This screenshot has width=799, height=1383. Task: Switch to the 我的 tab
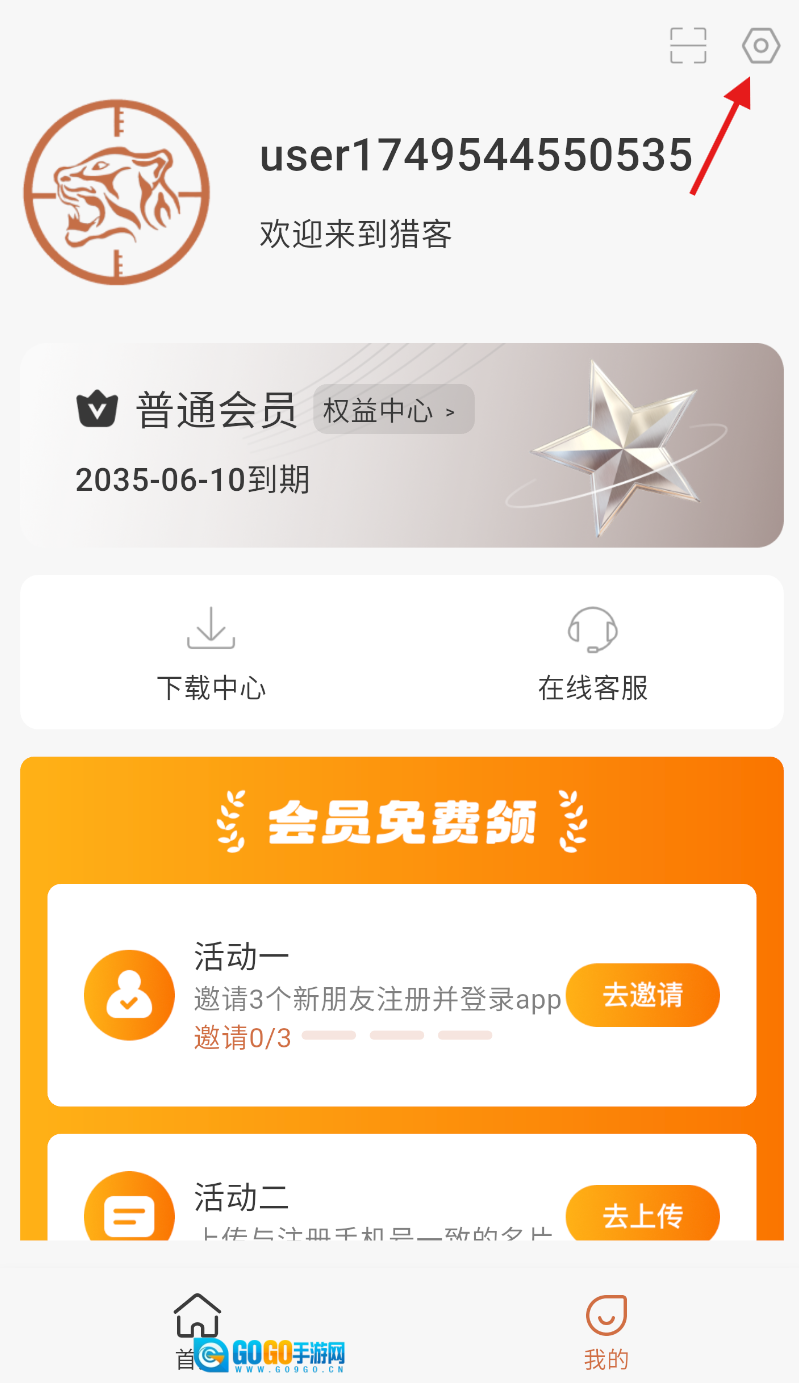point(606,1331)
